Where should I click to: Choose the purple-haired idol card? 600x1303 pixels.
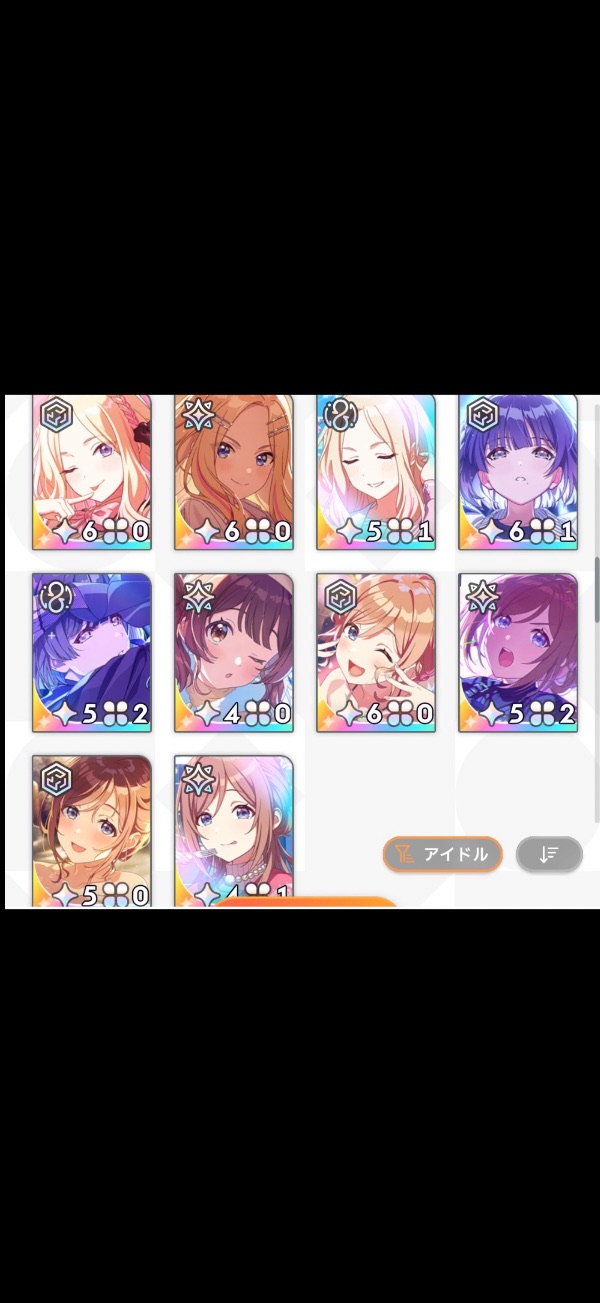pyautogui.click(x=518, y=470)
